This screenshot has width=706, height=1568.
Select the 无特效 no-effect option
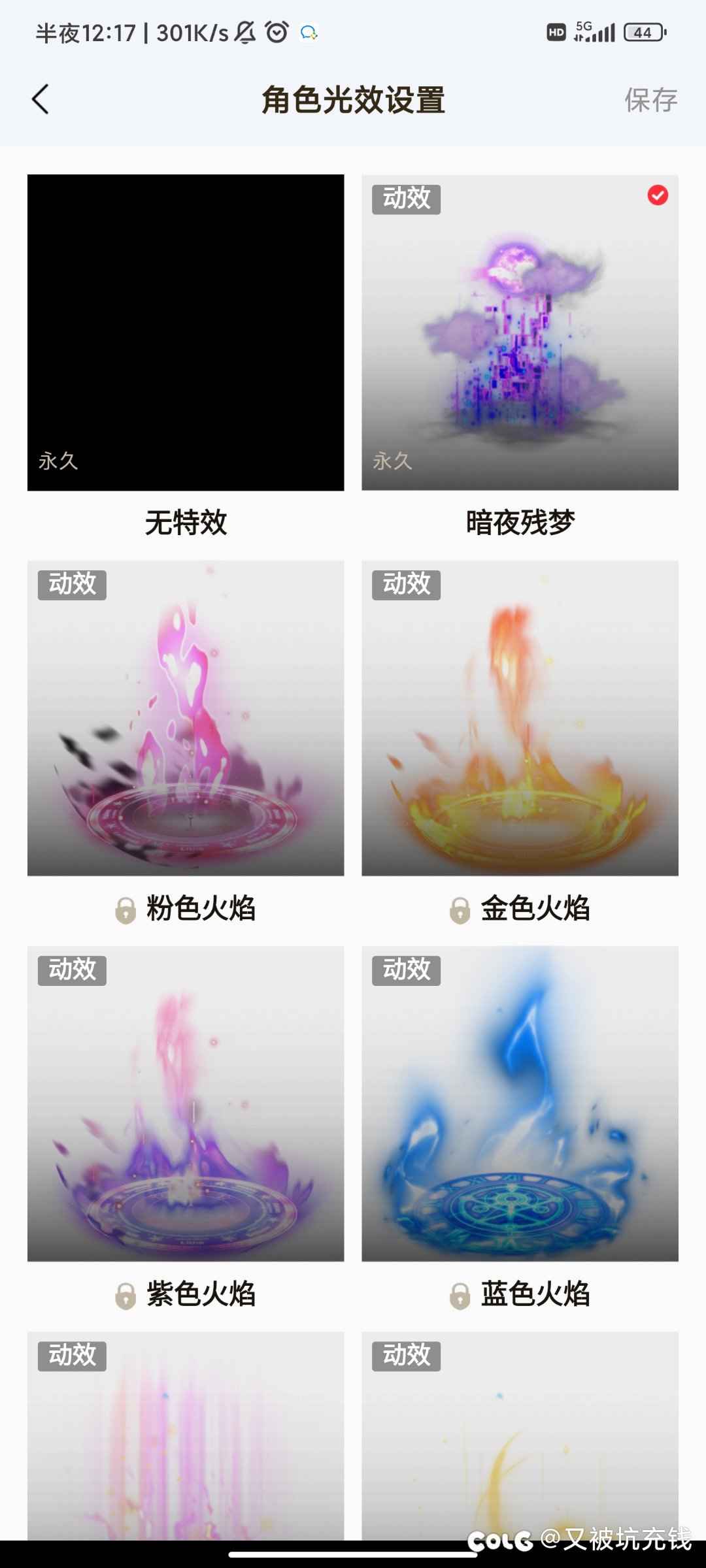pos(186,333)
